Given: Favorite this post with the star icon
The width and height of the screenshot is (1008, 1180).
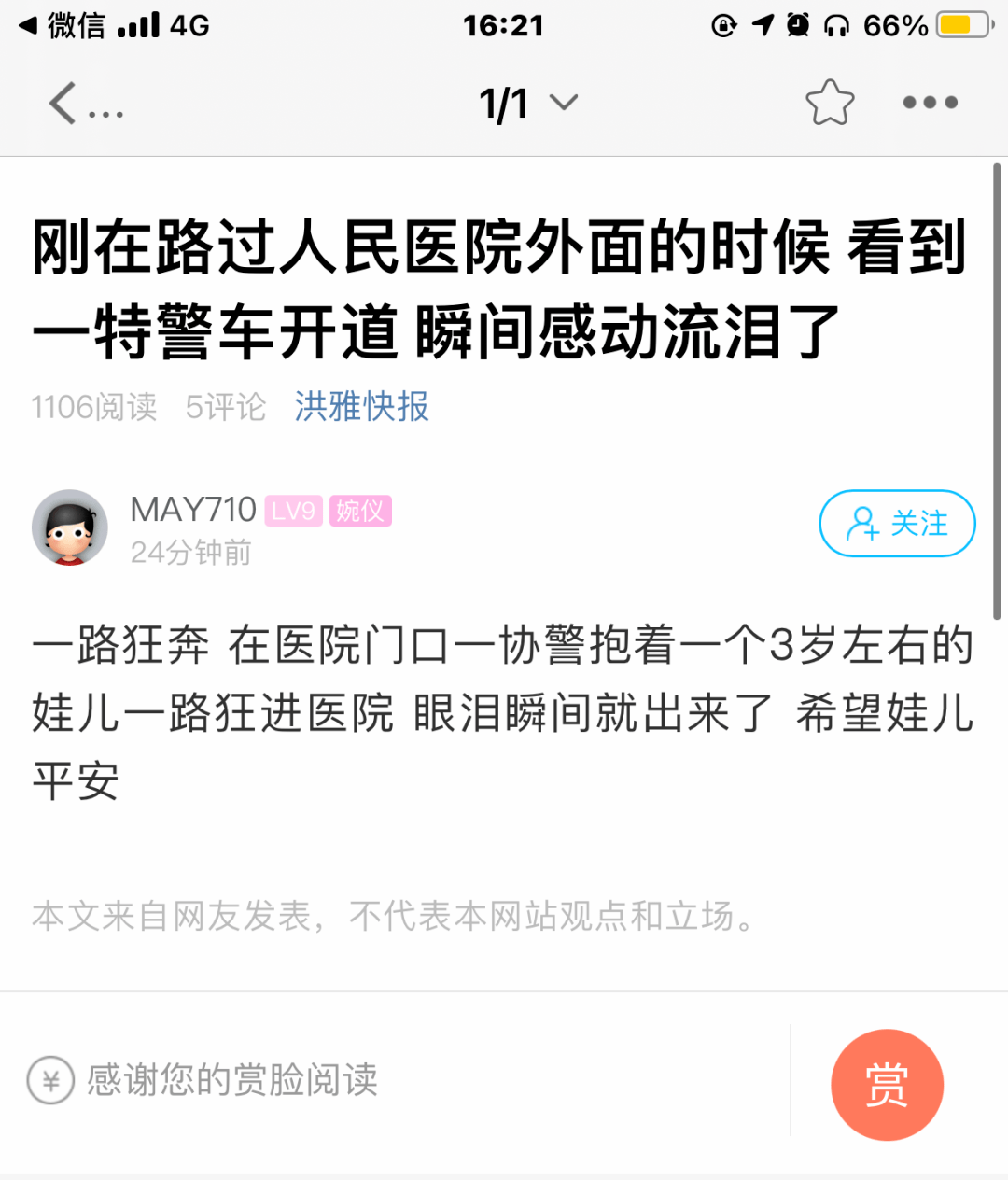Looking at the screenshot, I should coord(829,103).
